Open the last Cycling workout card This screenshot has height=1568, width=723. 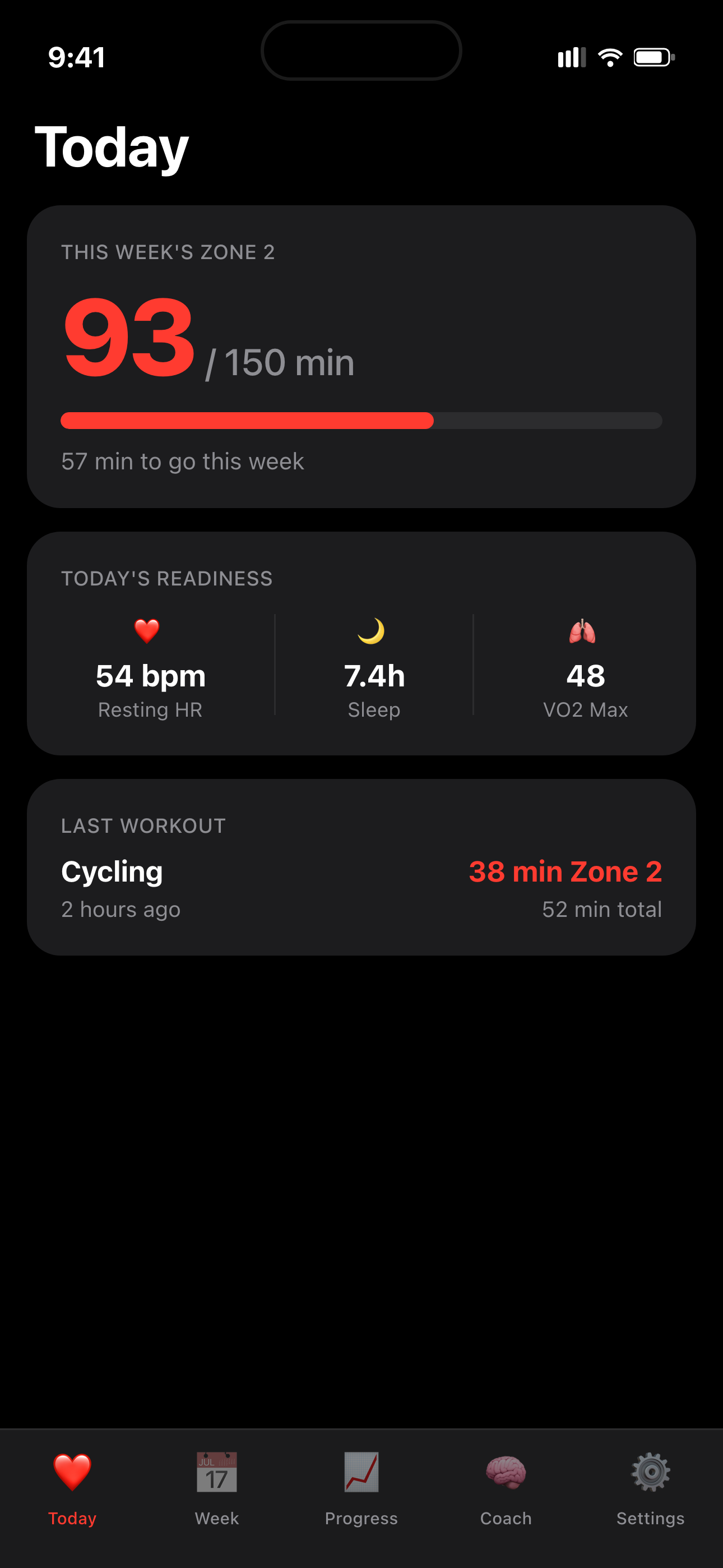[x=361, y=867]
